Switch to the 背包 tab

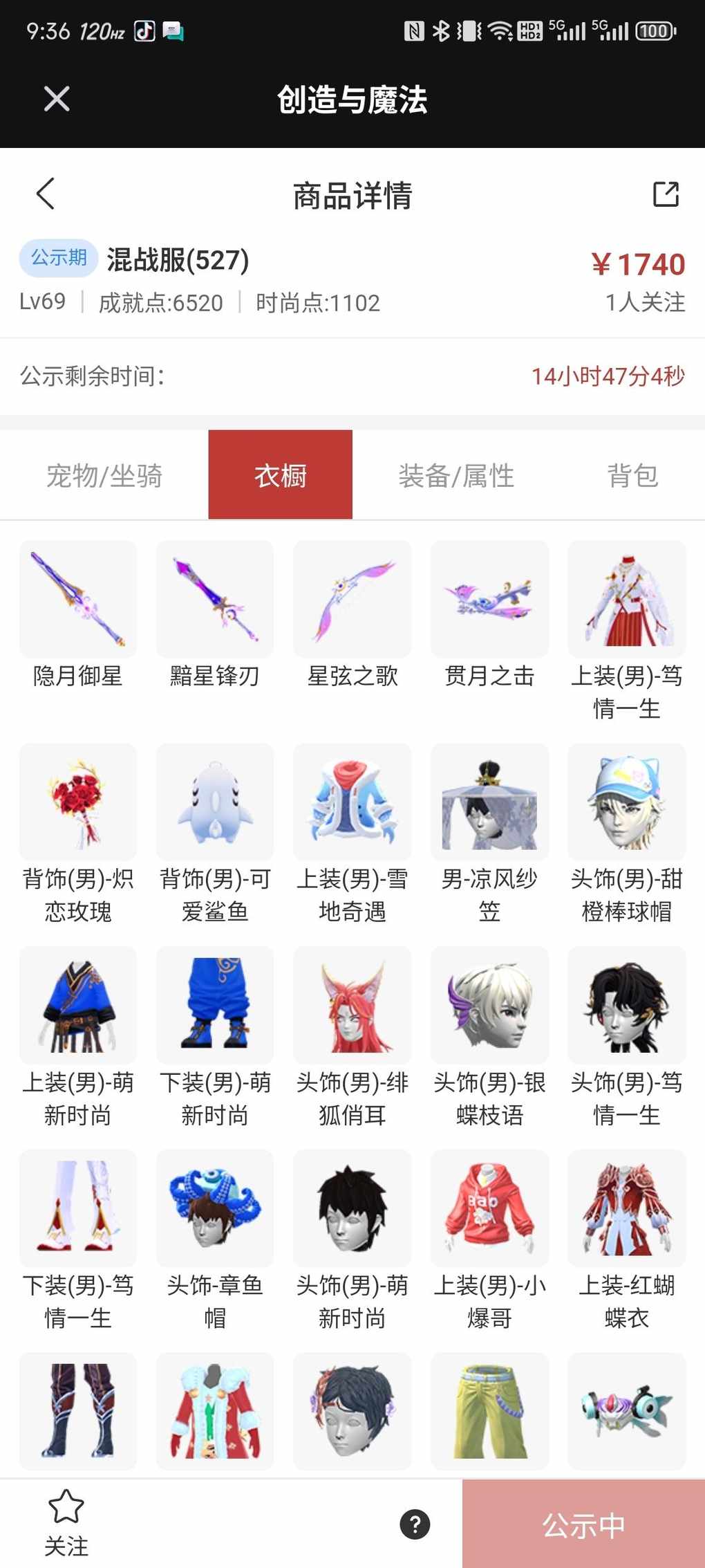click(x=632, y=475)
